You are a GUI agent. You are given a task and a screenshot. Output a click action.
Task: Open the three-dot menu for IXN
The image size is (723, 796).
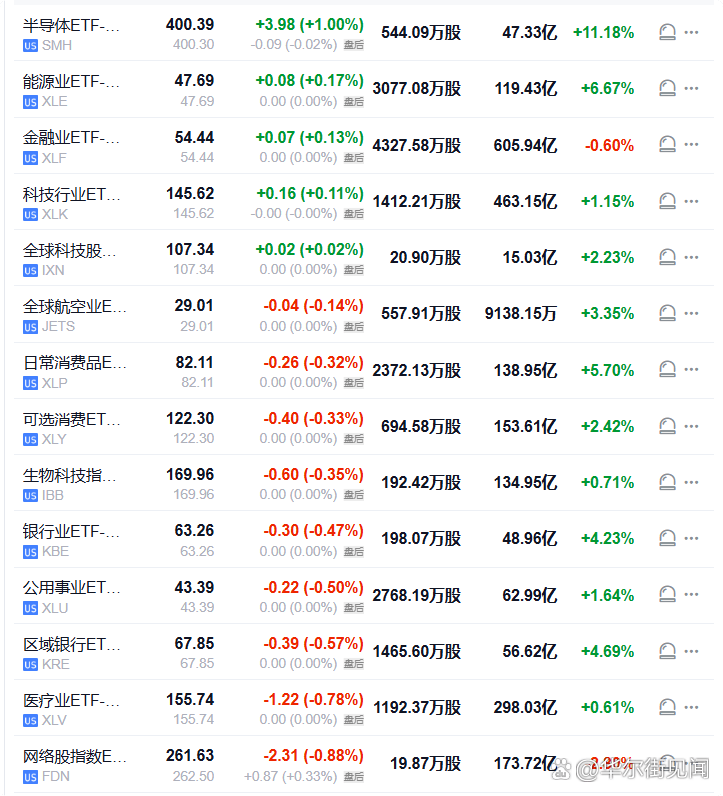[x=692, y=257]
